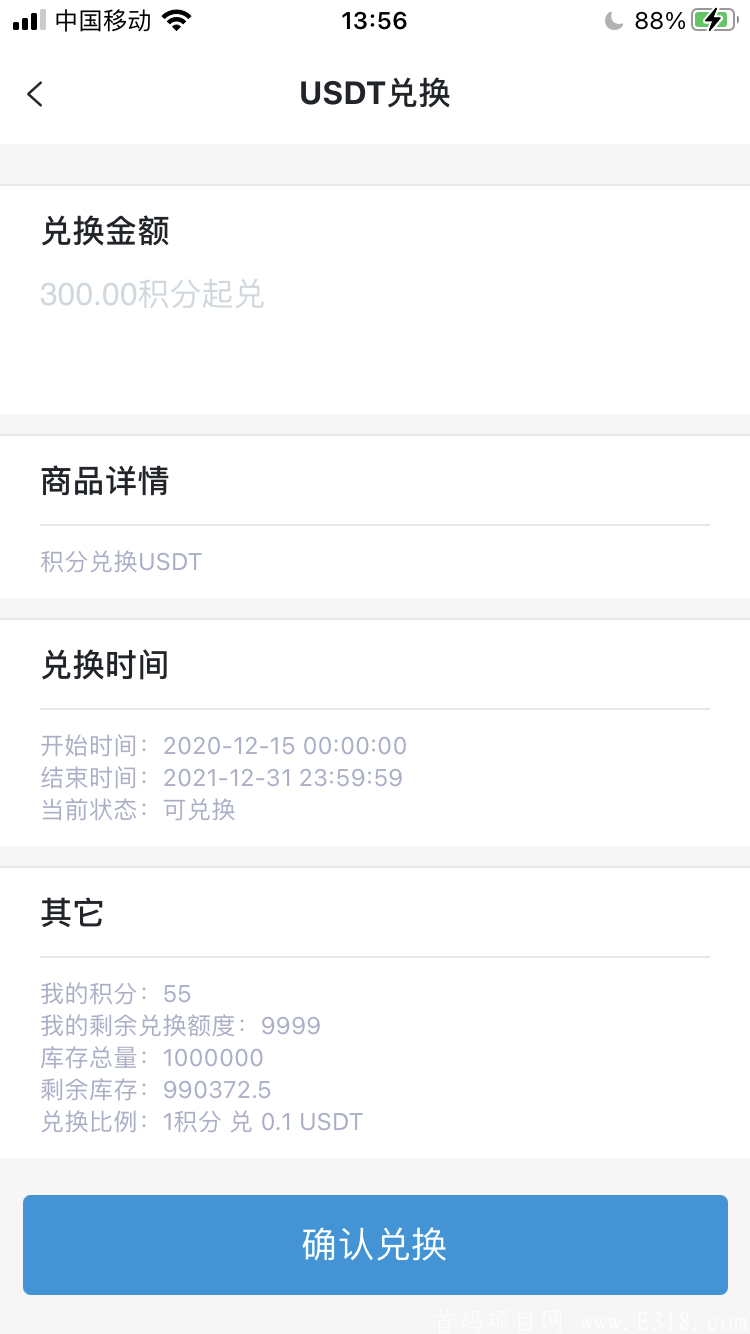This screenshot has height=1334, width=750.
Task: Expand the 兑换时间 section
Action: click(x=106, y=665)
